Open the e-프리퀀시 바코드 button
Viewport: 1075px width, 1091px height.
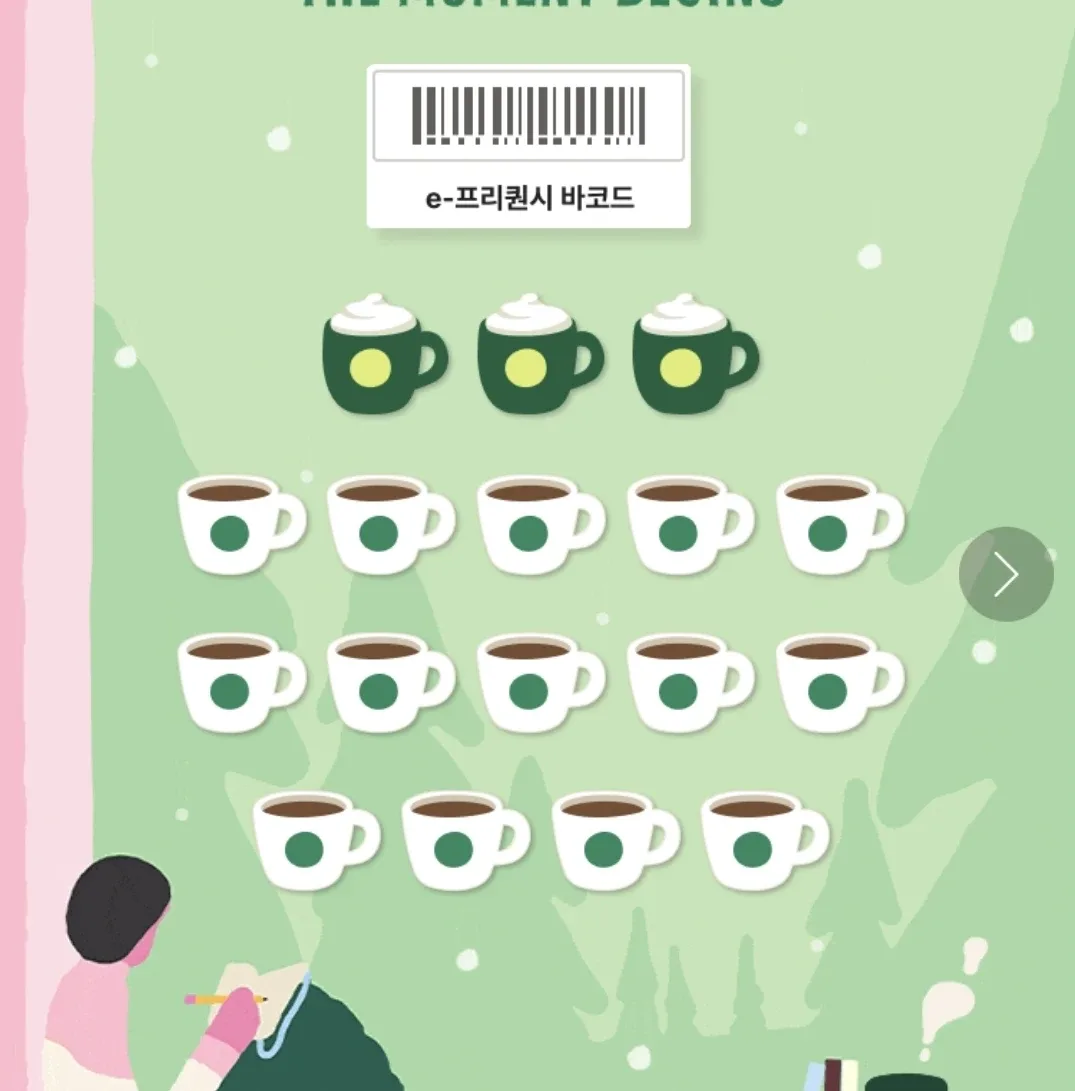[x=528, y=147]
